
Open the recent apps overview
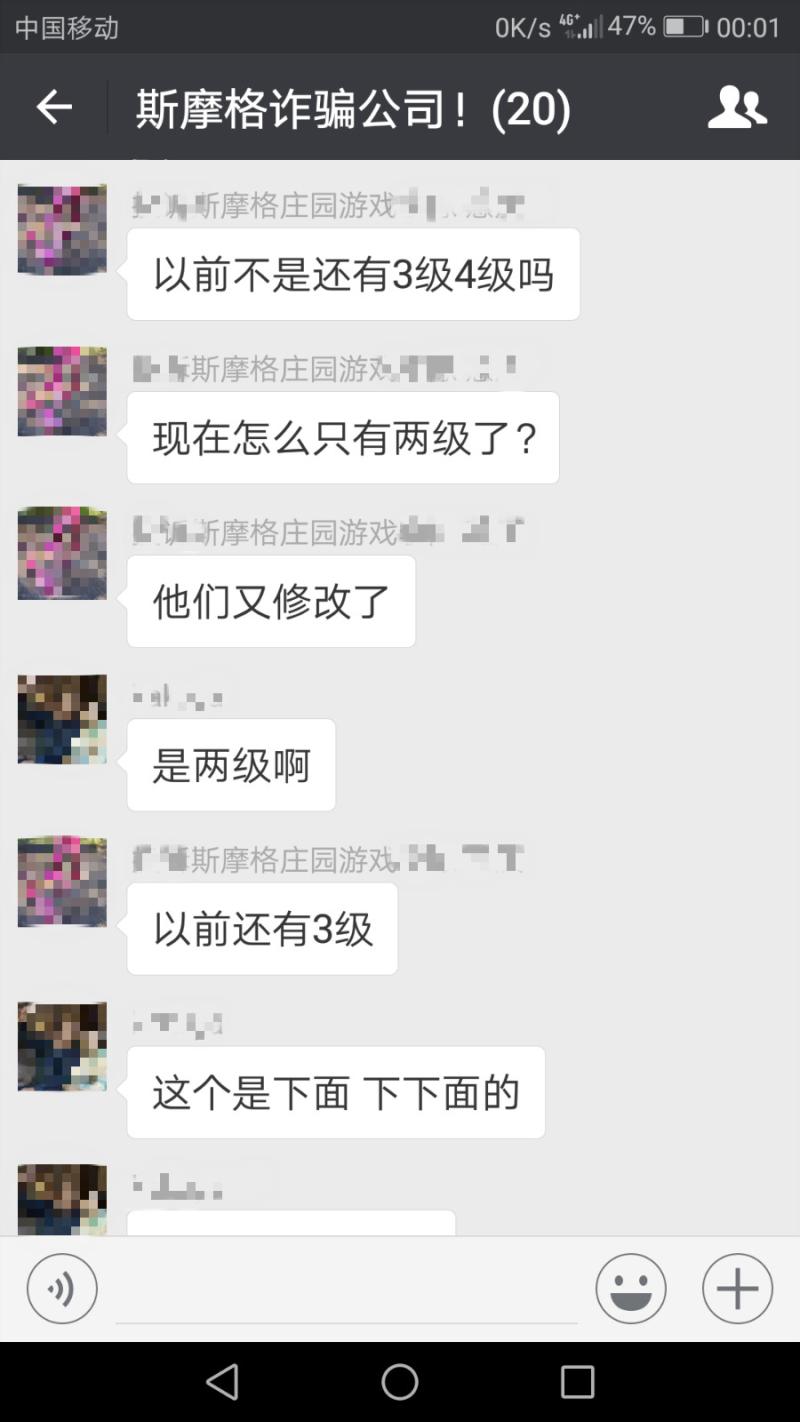577,1382
